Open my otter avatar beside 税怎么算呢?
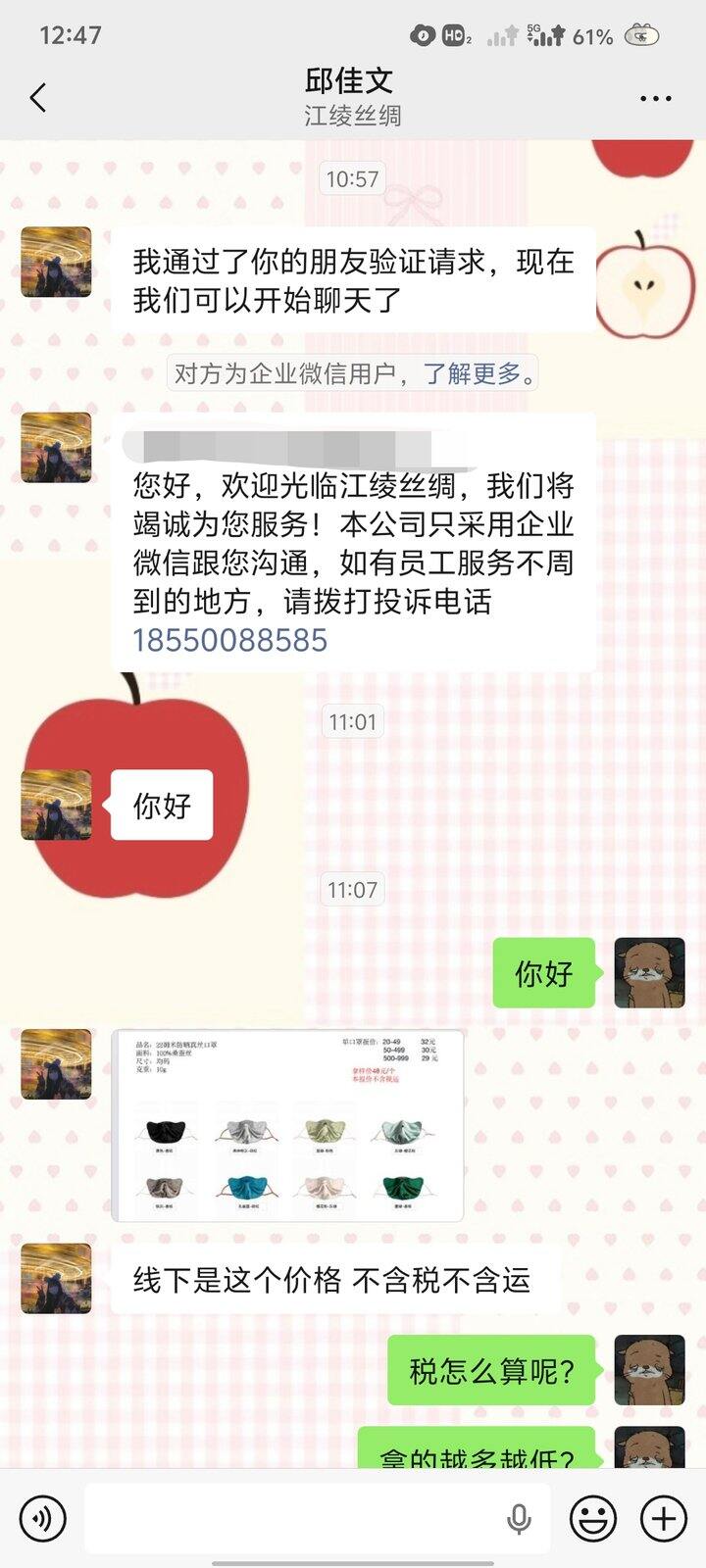This screenshot has height=1568, width=706. 649,1370
